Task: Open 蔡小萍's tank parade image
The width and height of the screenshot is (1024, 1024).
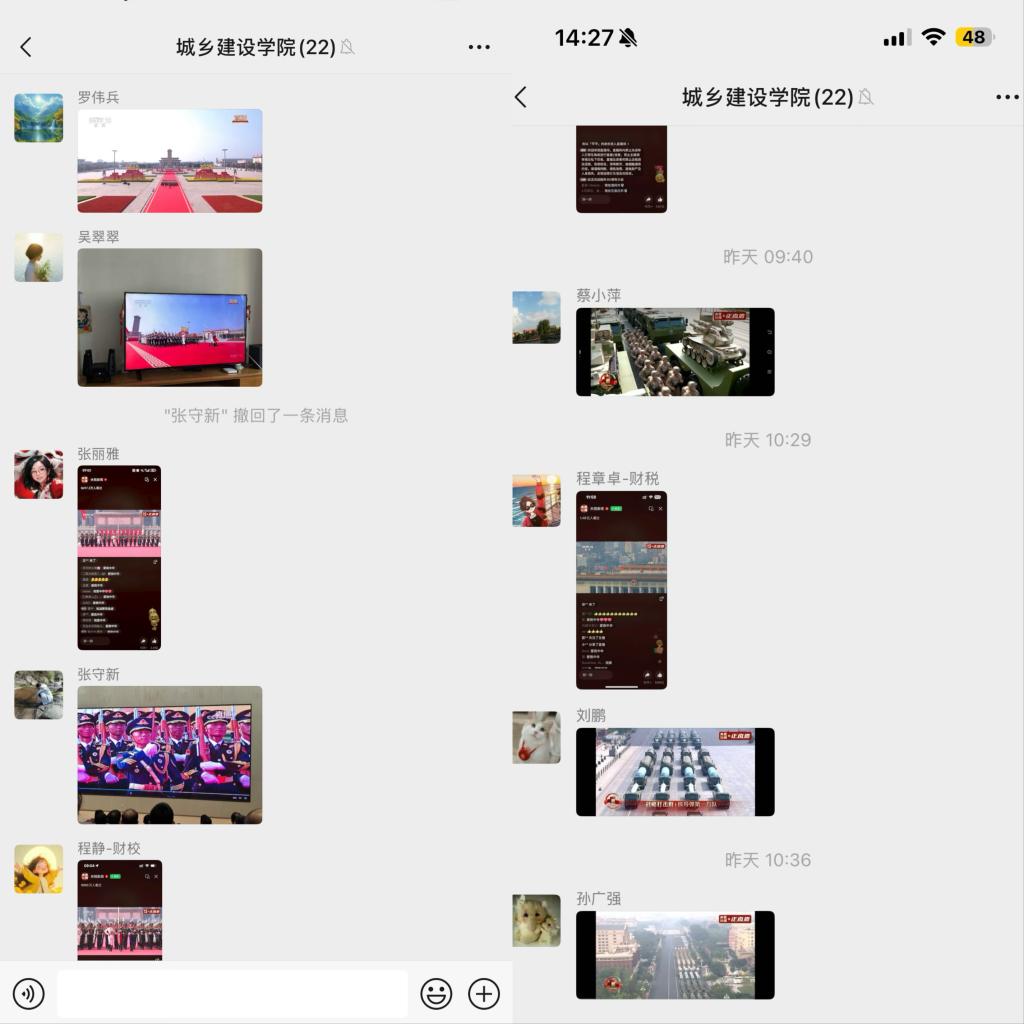Action: [x=675, y=351]
